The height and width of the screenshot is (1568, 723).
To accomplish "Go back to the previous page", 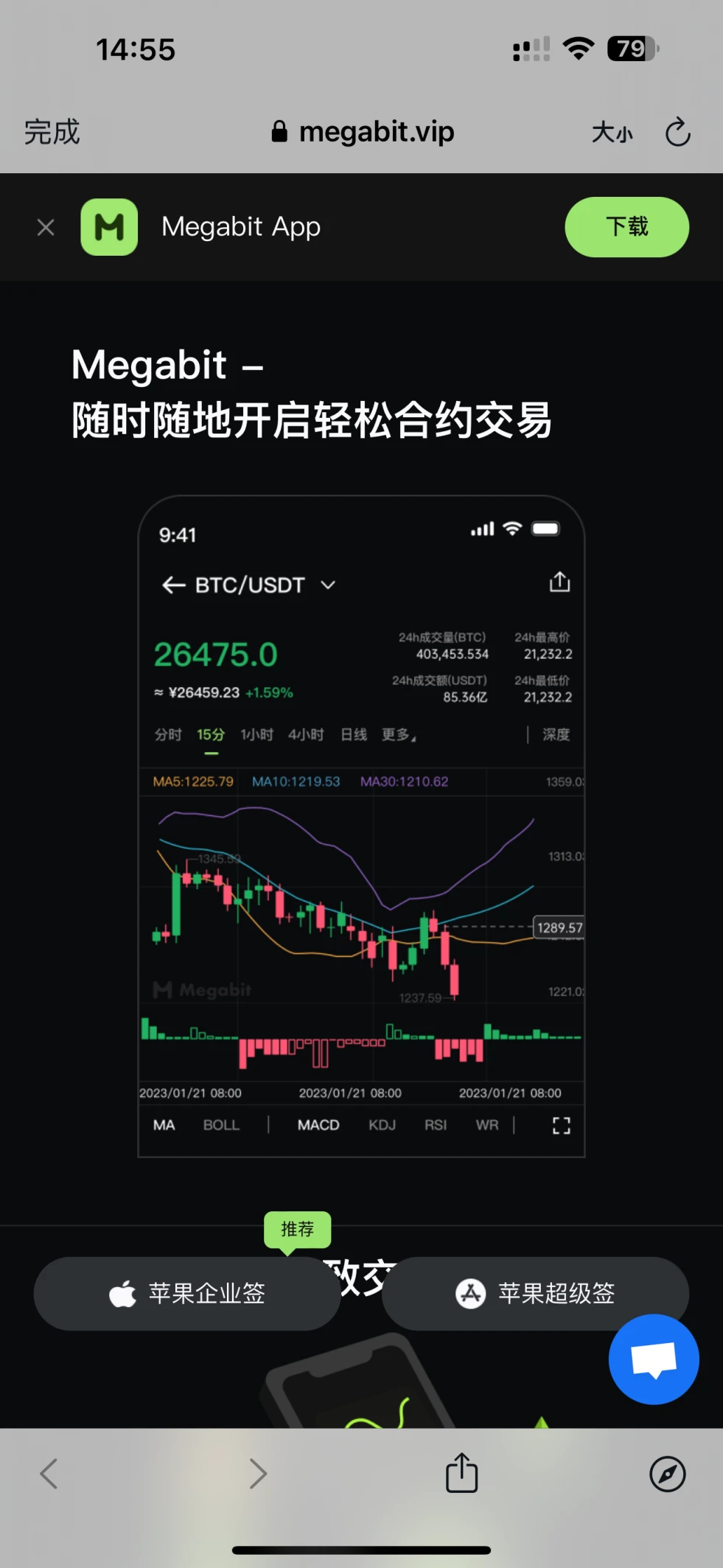I will click(49, 1474).
